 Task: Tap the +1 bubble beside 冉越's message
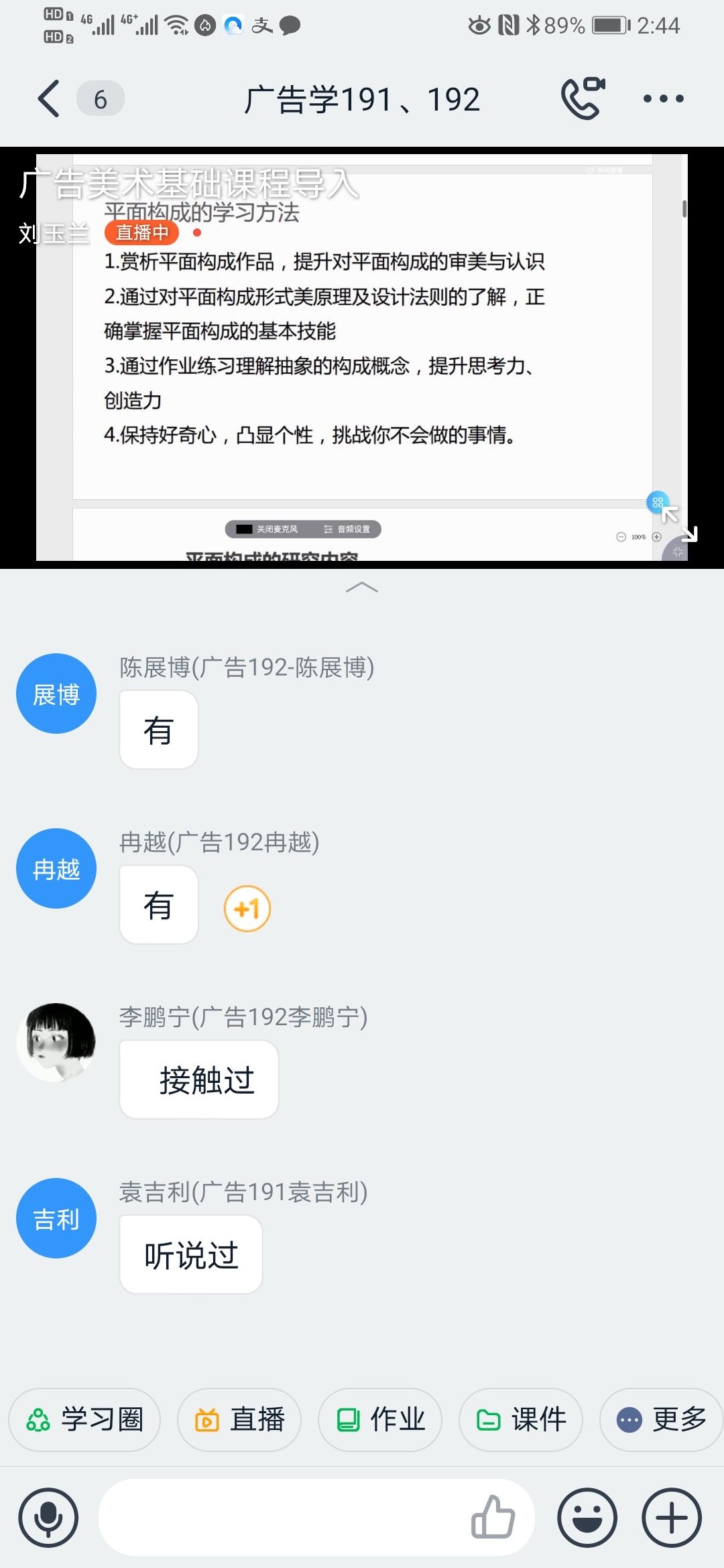click(x=247, y=909)
